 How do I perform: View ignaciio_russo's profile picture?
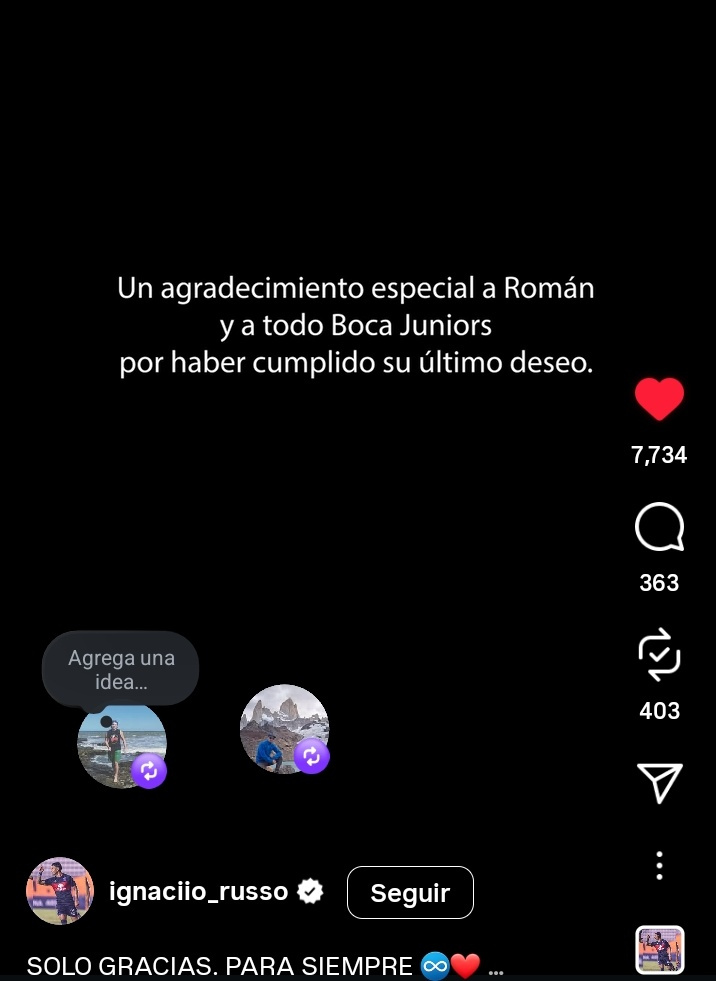click(60, 891)
